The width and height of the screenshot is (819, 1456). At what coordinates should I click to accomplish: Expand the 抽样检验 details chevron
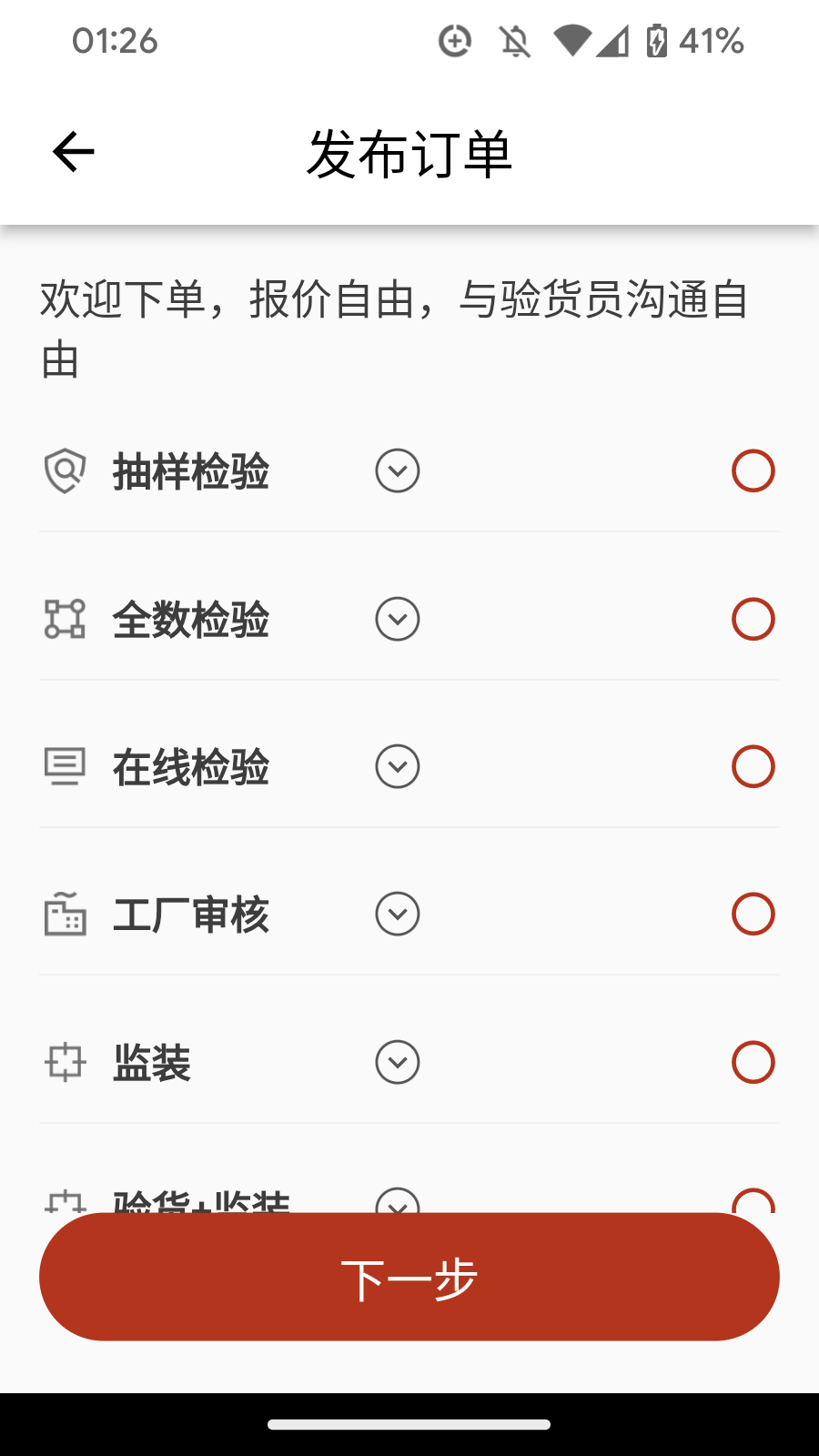pyautogui.click(x=397, y=470)
